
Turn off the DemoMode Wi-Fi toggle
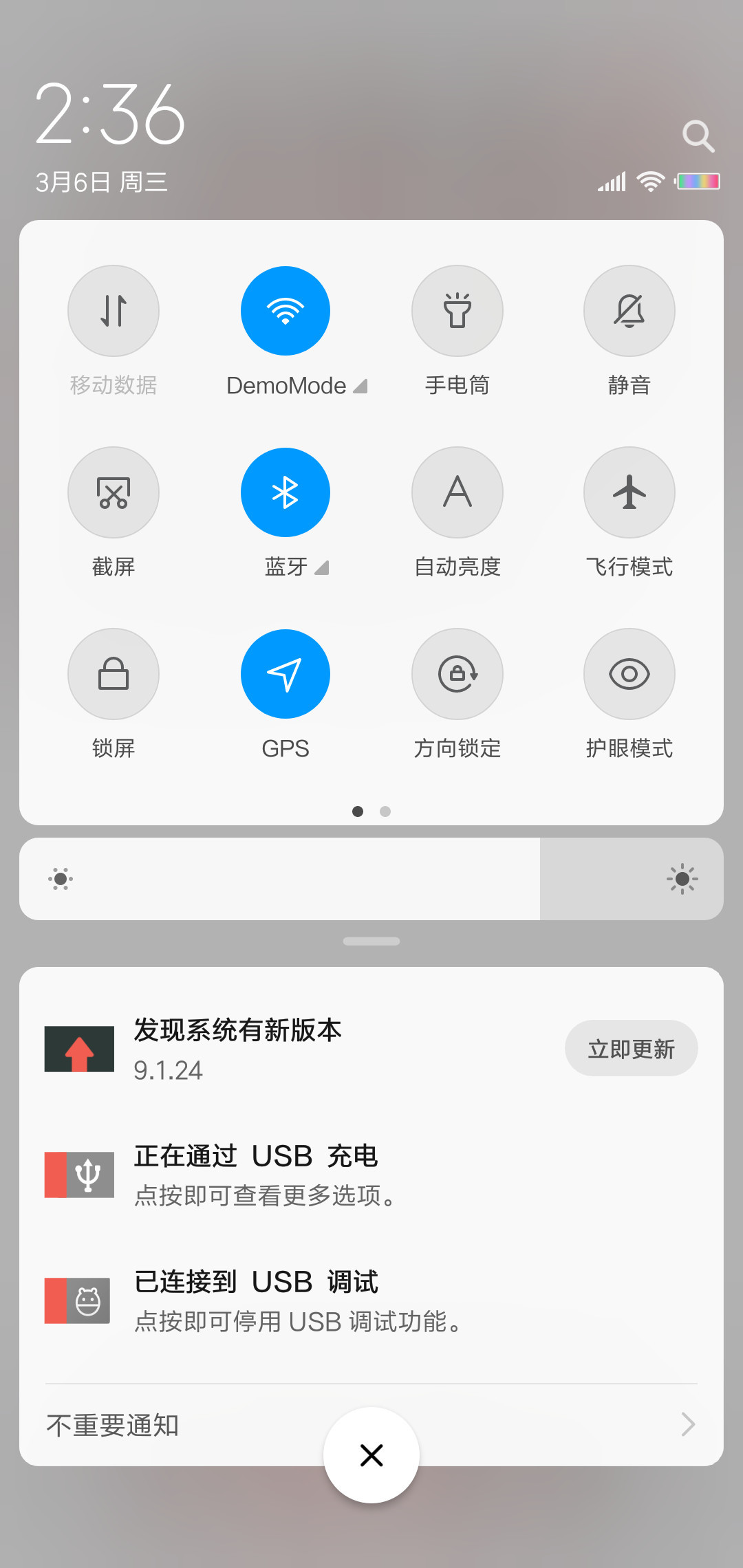tap(286, 311)
